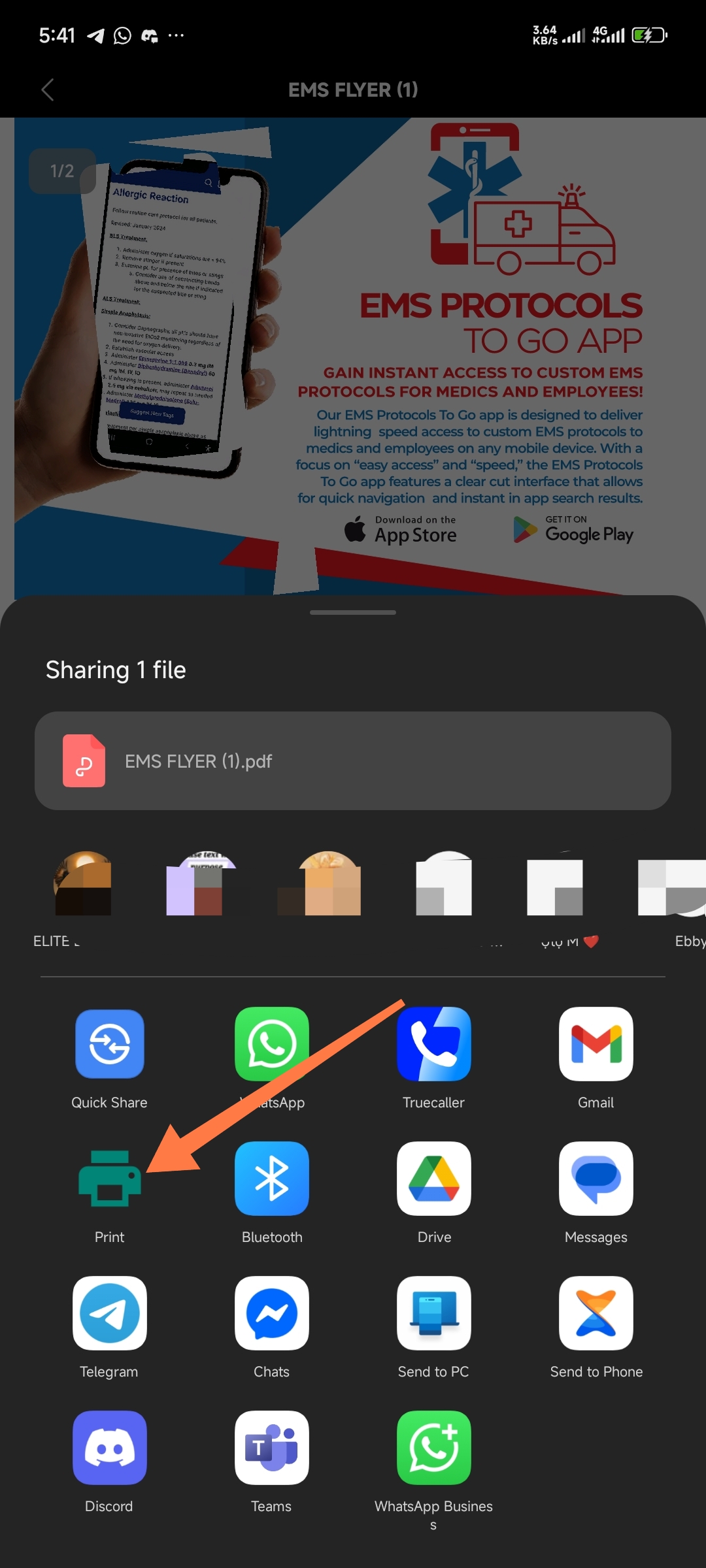Tap the EMS FLYER (1).pdf file card

point(353,760)
